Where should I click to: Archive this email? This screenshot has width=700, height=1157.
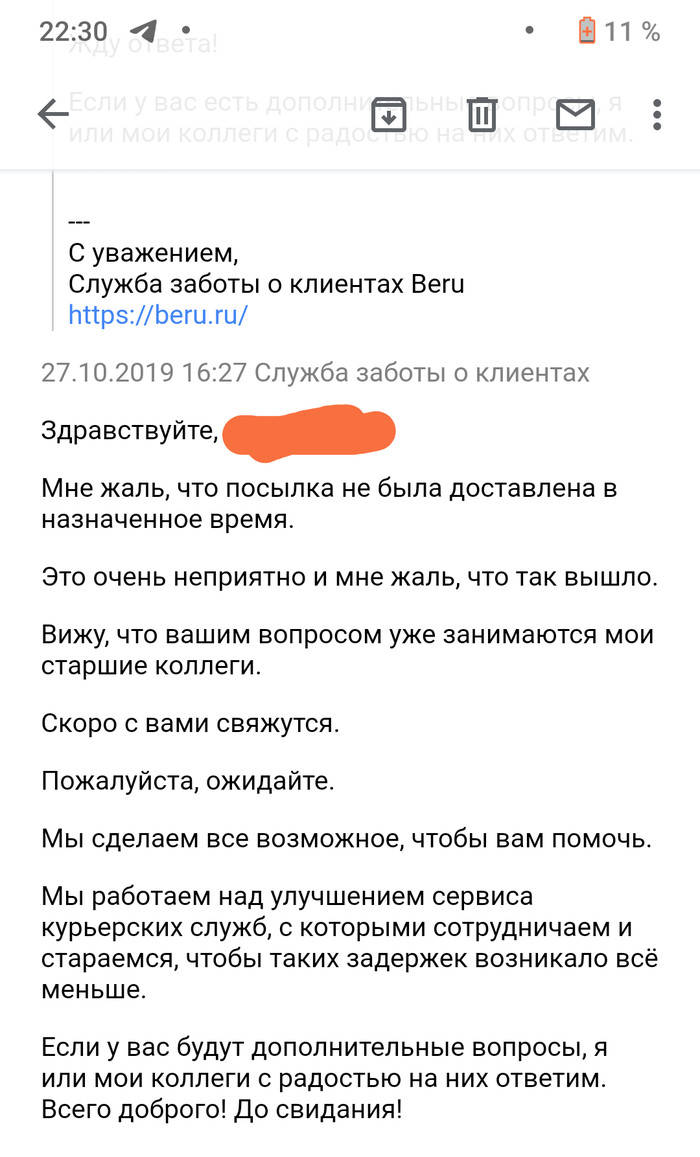point(387,115)
